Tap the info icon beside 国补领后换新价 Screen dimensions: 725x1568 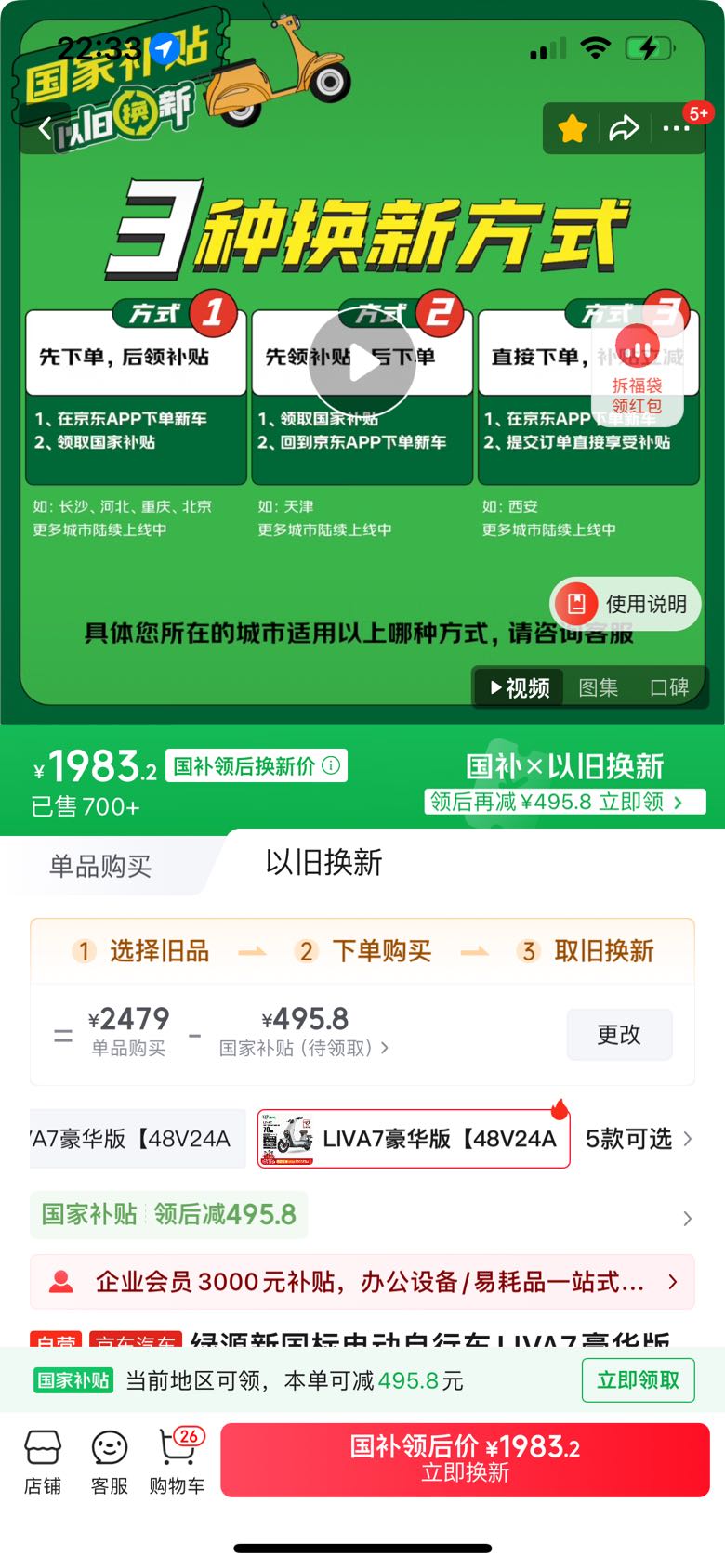331,765
